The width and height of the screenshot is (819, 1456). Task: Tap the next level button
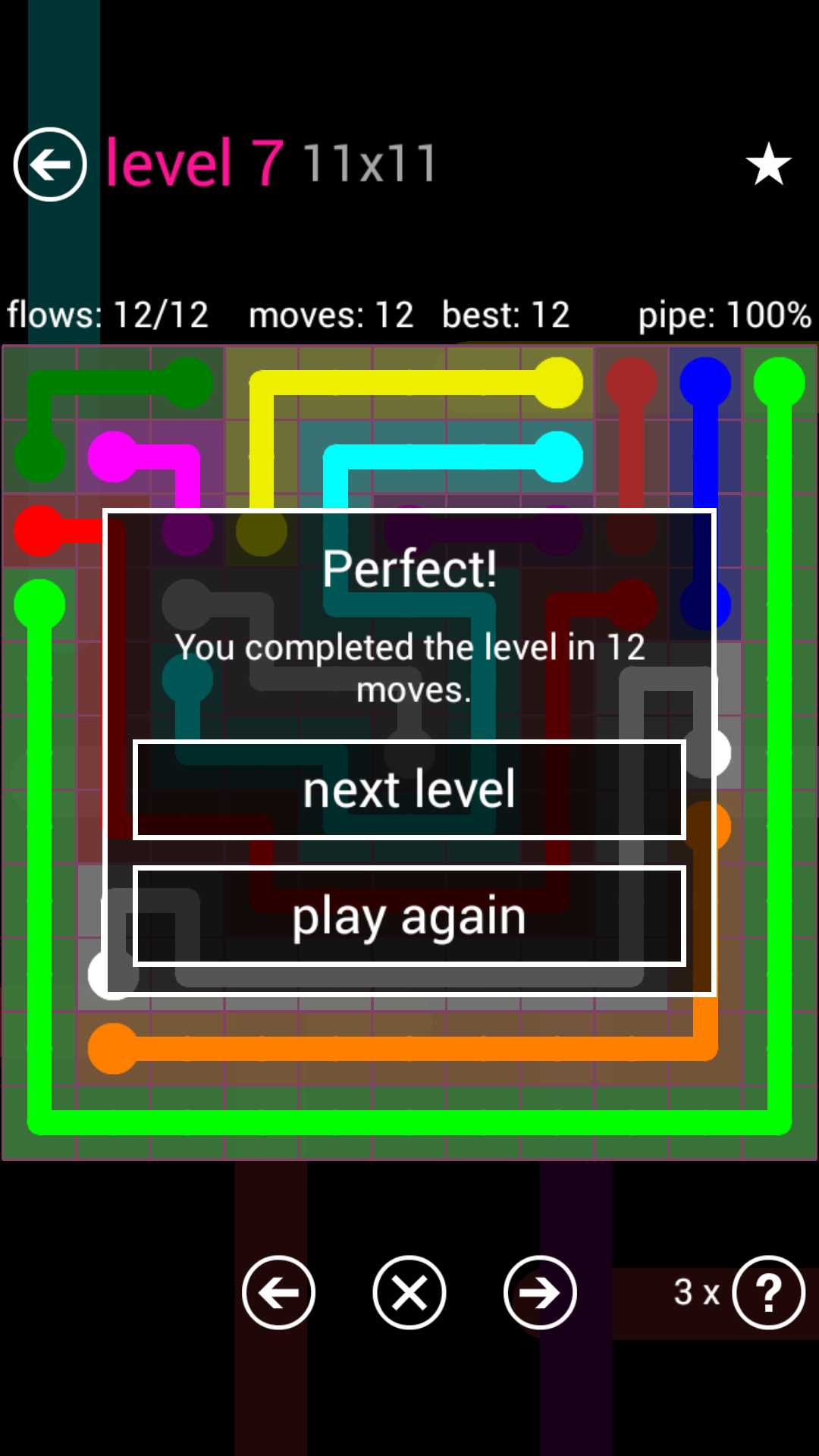(x=409, y=789)
